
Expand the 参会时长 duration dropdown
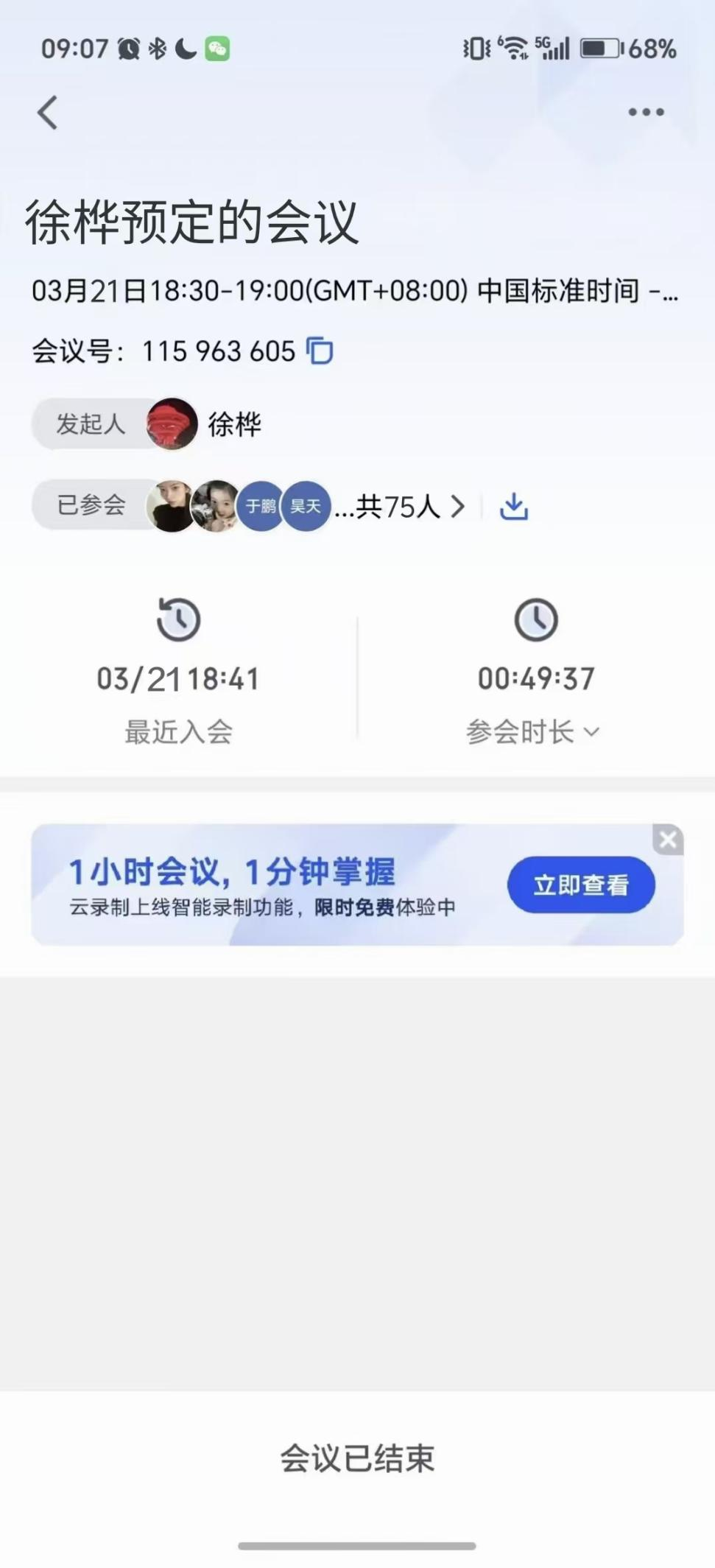tap(533, 732)
